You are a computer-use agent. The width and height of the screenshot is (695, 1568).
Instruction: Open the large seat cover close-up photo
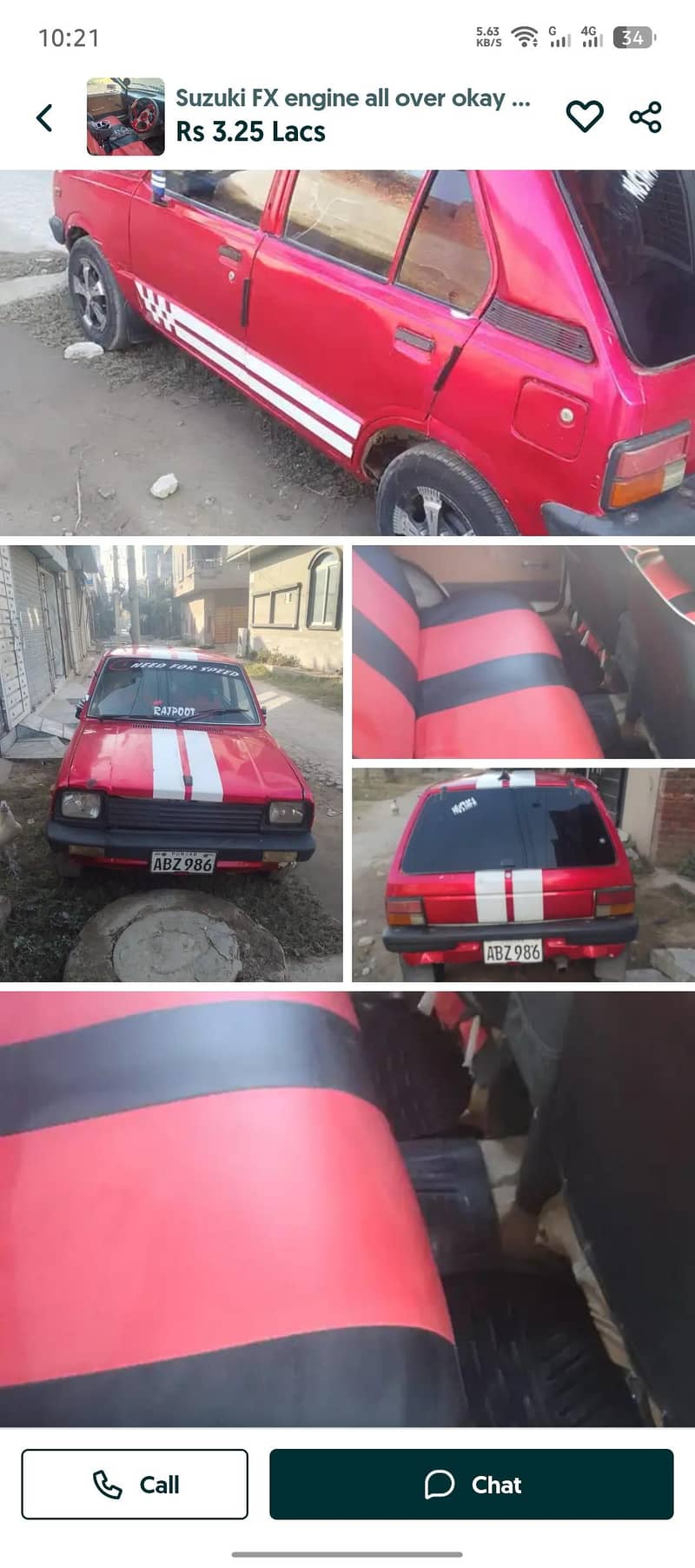click(347, 1208)
